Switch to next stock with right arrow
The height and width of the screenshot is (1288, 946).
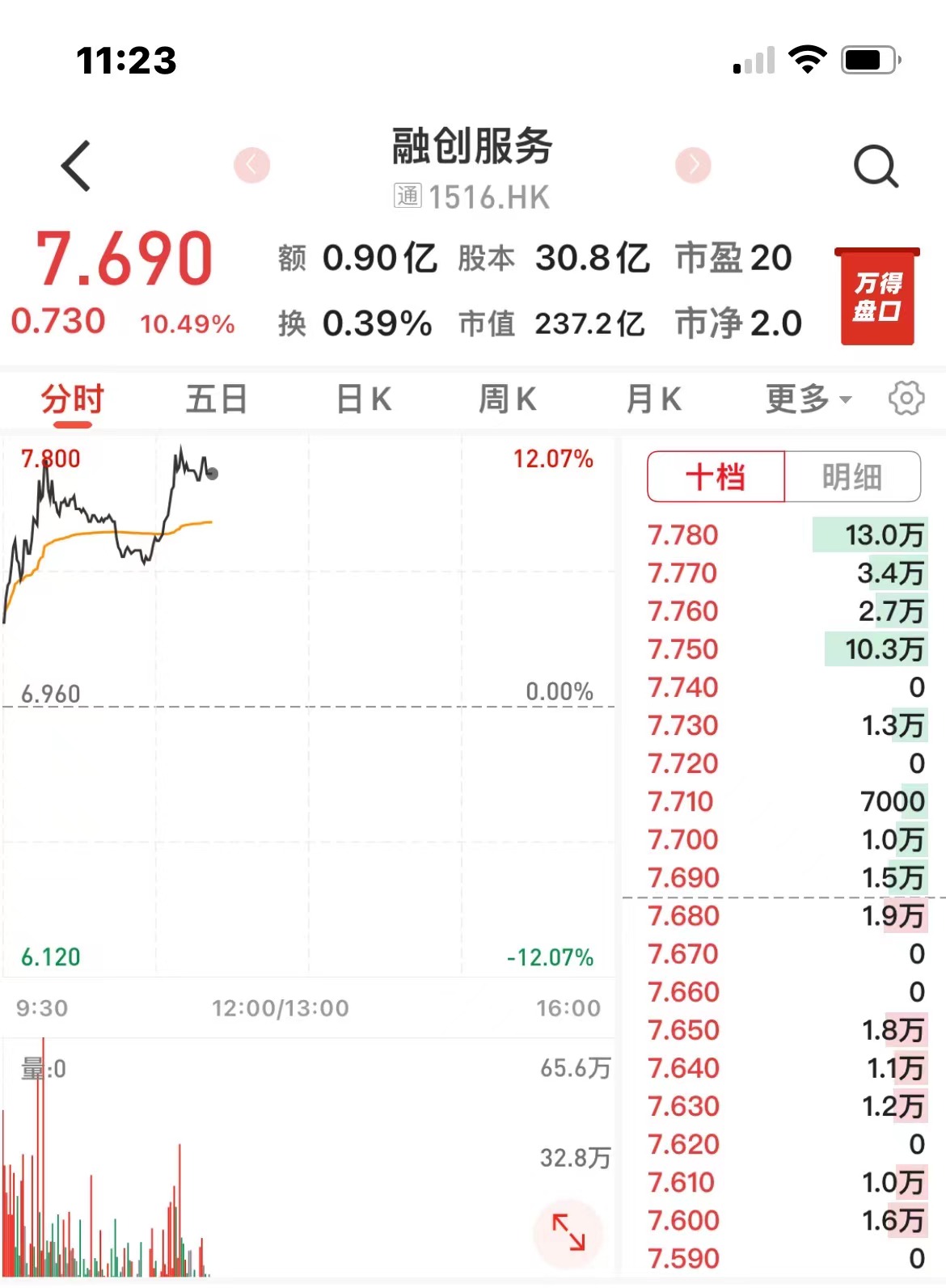point(693,165)
